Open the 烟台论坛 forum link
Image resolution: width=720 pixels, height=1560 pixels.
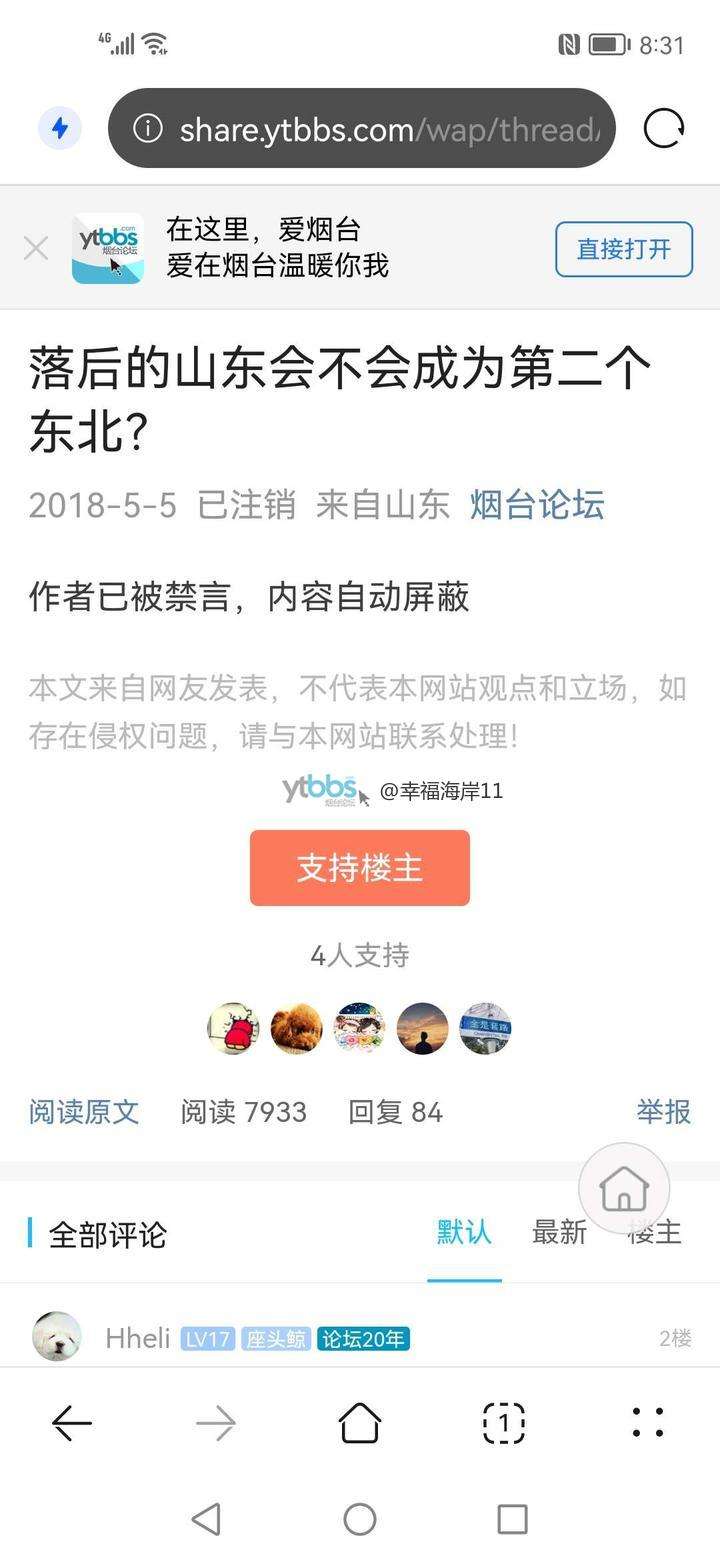click(x=537, y=505)
